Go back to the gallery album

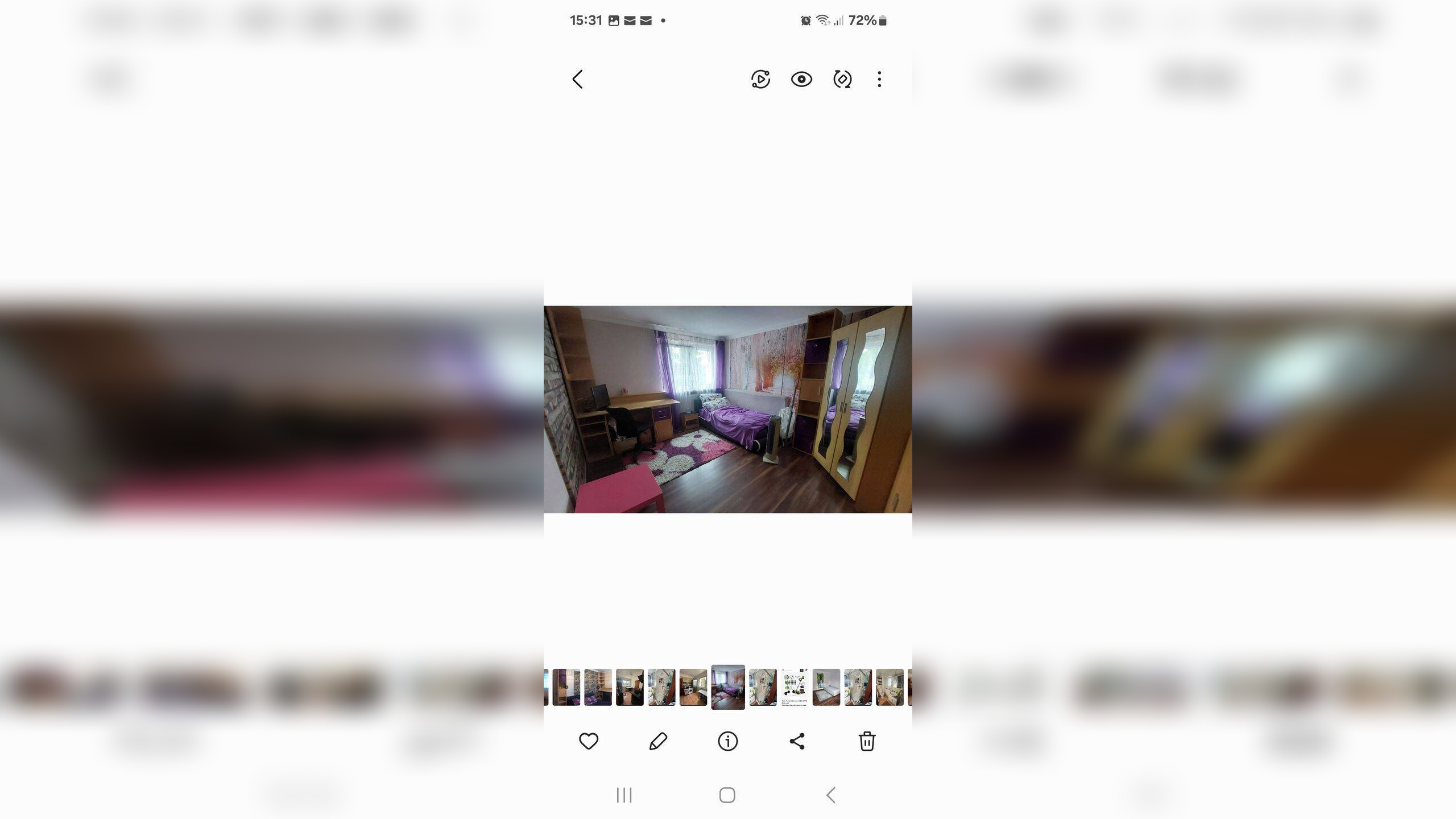(x=577, y=79)
